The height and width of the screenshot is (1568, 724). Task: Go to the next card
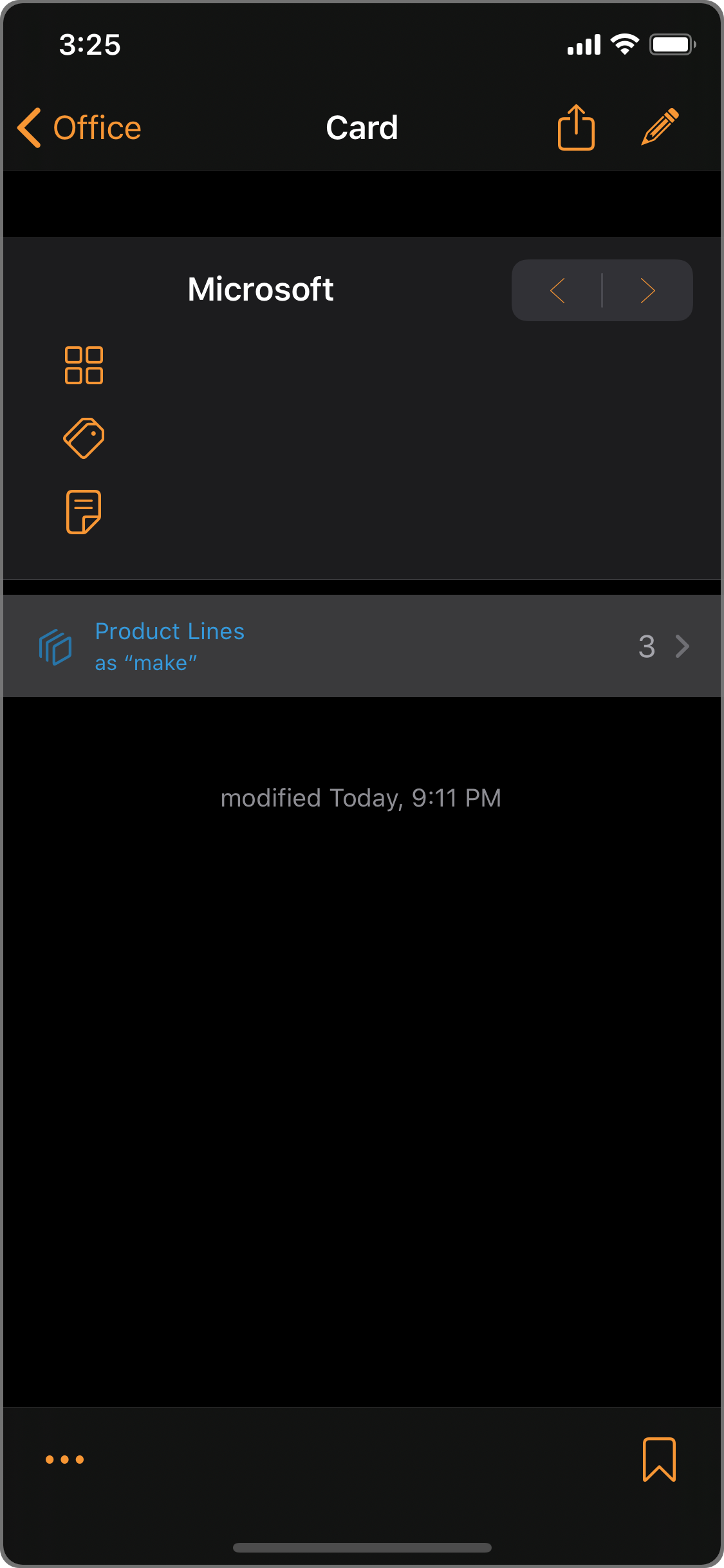[647, 290]
